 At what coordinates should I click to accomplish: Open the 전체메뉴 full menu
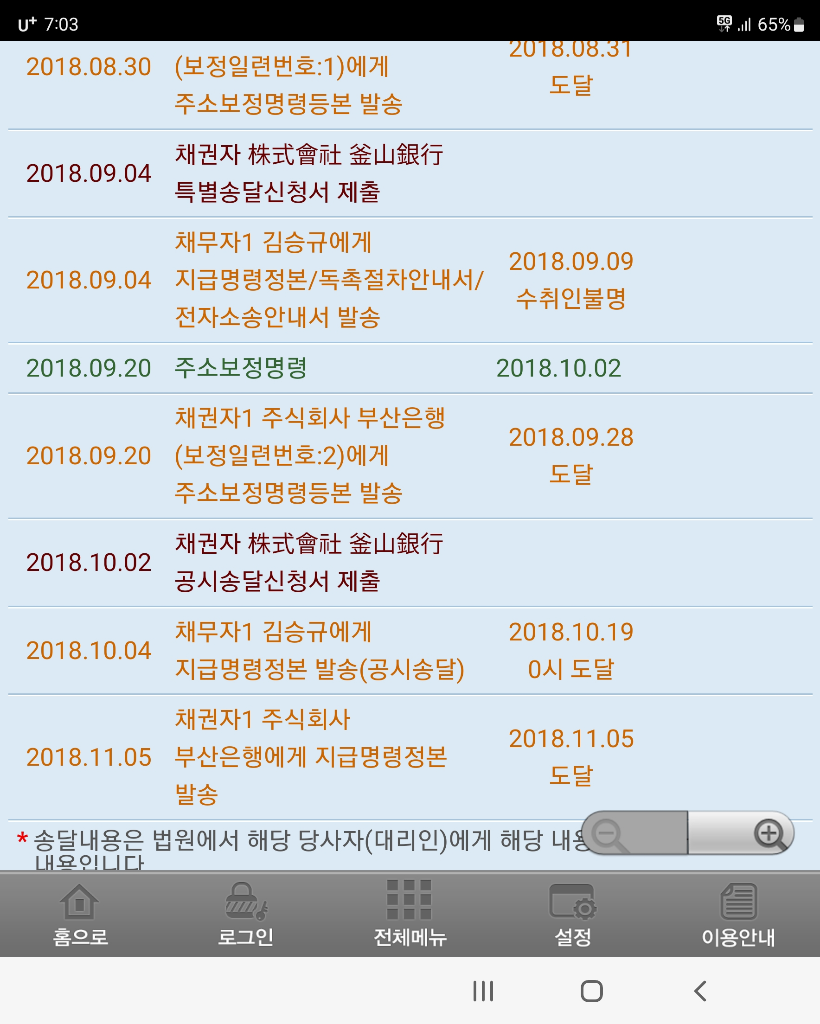(x=409, y=914)
